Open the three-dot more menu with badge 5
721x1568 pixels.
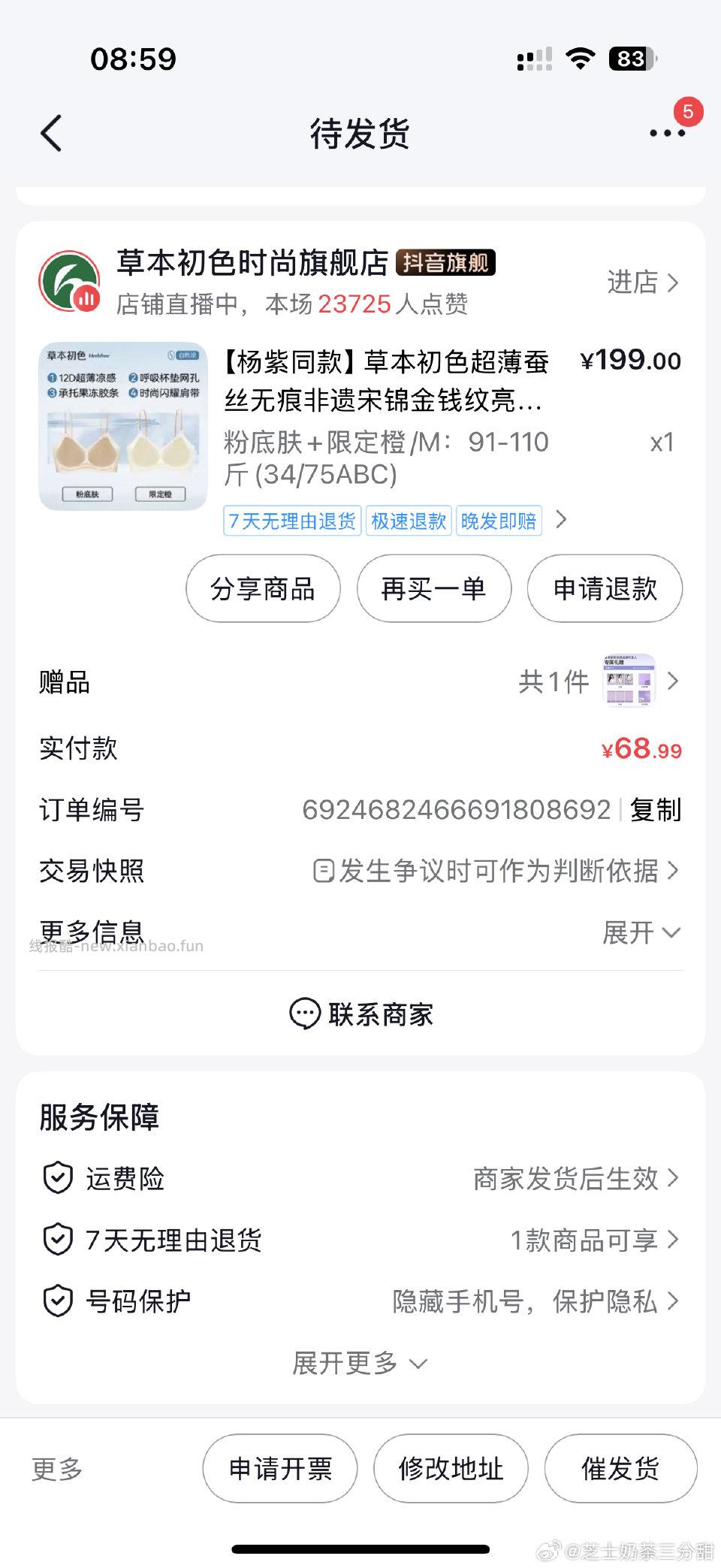(x=667, y=134)
